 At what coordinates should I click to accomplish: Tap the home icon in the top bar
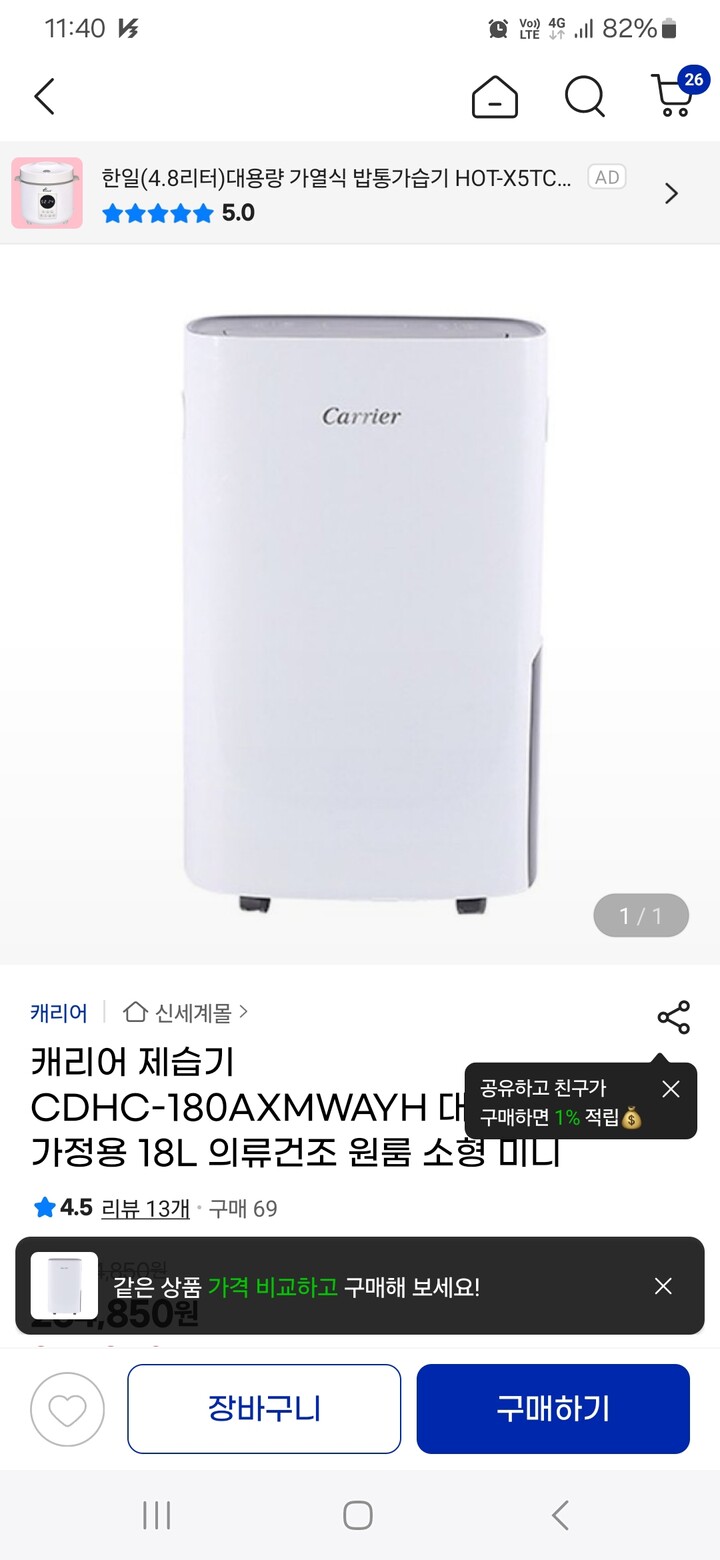coord(494,97)
